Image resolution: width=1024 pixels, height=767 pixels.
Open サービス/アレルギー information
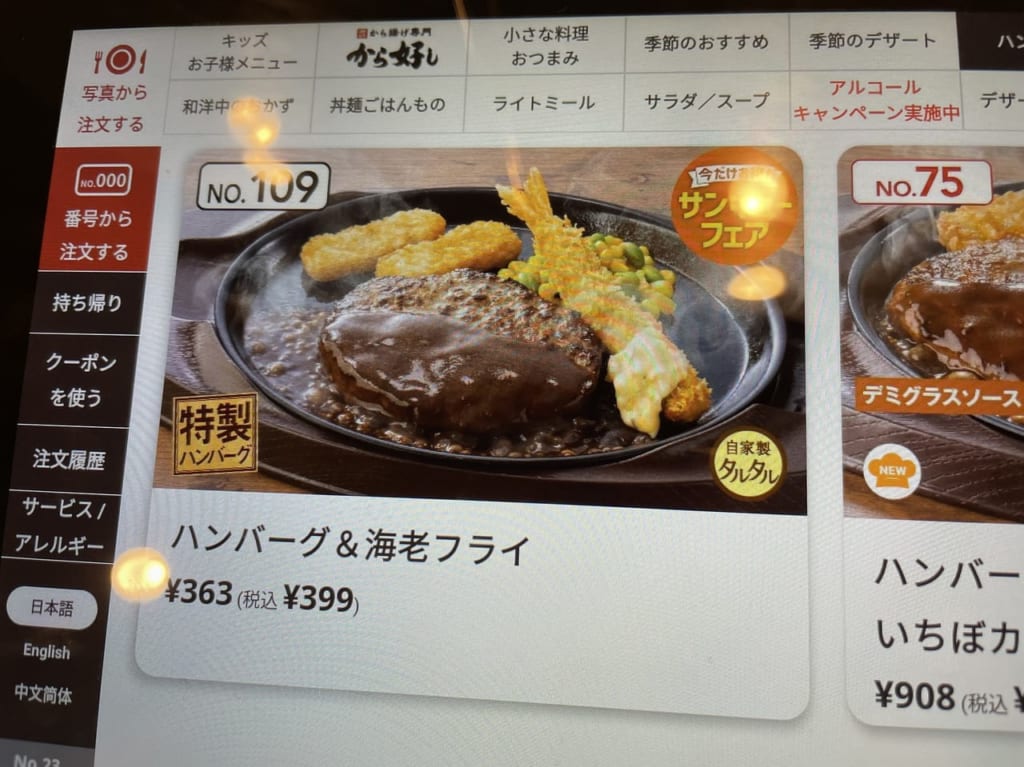point(62,525)
